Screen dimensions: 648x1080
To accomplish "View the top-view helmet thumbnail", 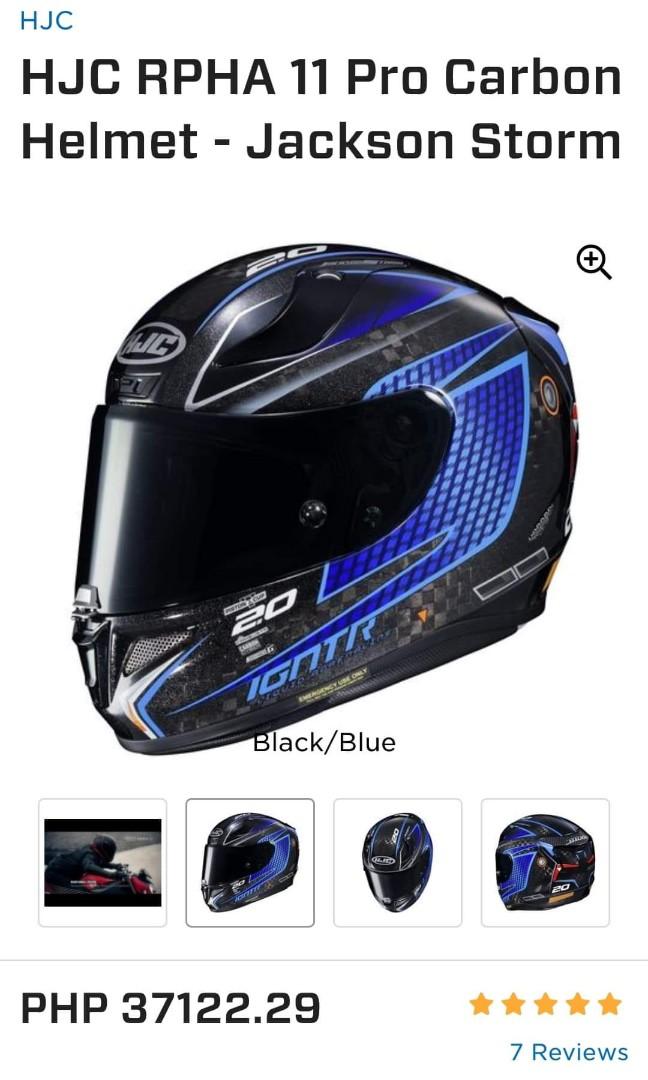I will pyautogui.click(x=397, y=862).
